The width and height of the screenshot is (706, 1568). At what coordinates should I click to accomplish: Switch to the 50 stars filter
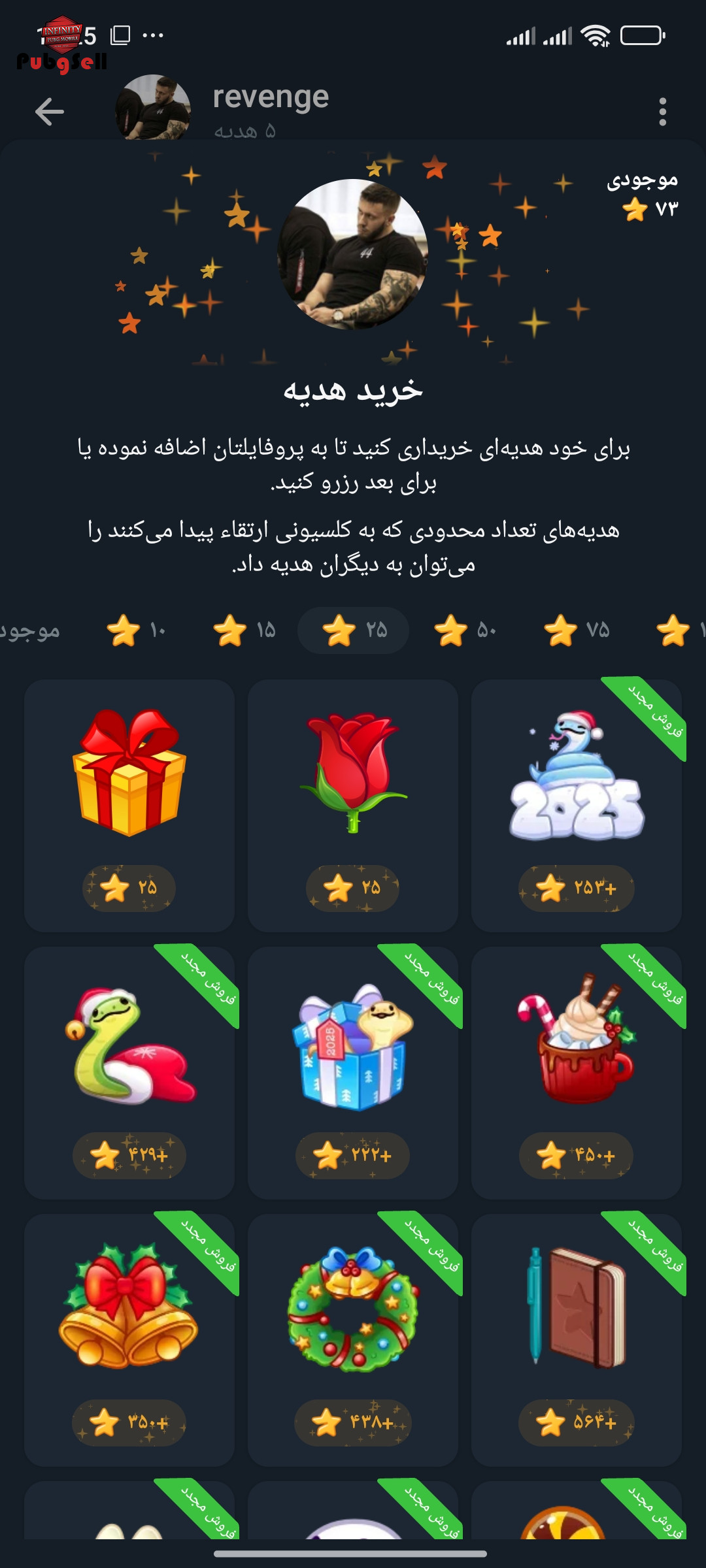pyautogui.click(x=465, y=630)
